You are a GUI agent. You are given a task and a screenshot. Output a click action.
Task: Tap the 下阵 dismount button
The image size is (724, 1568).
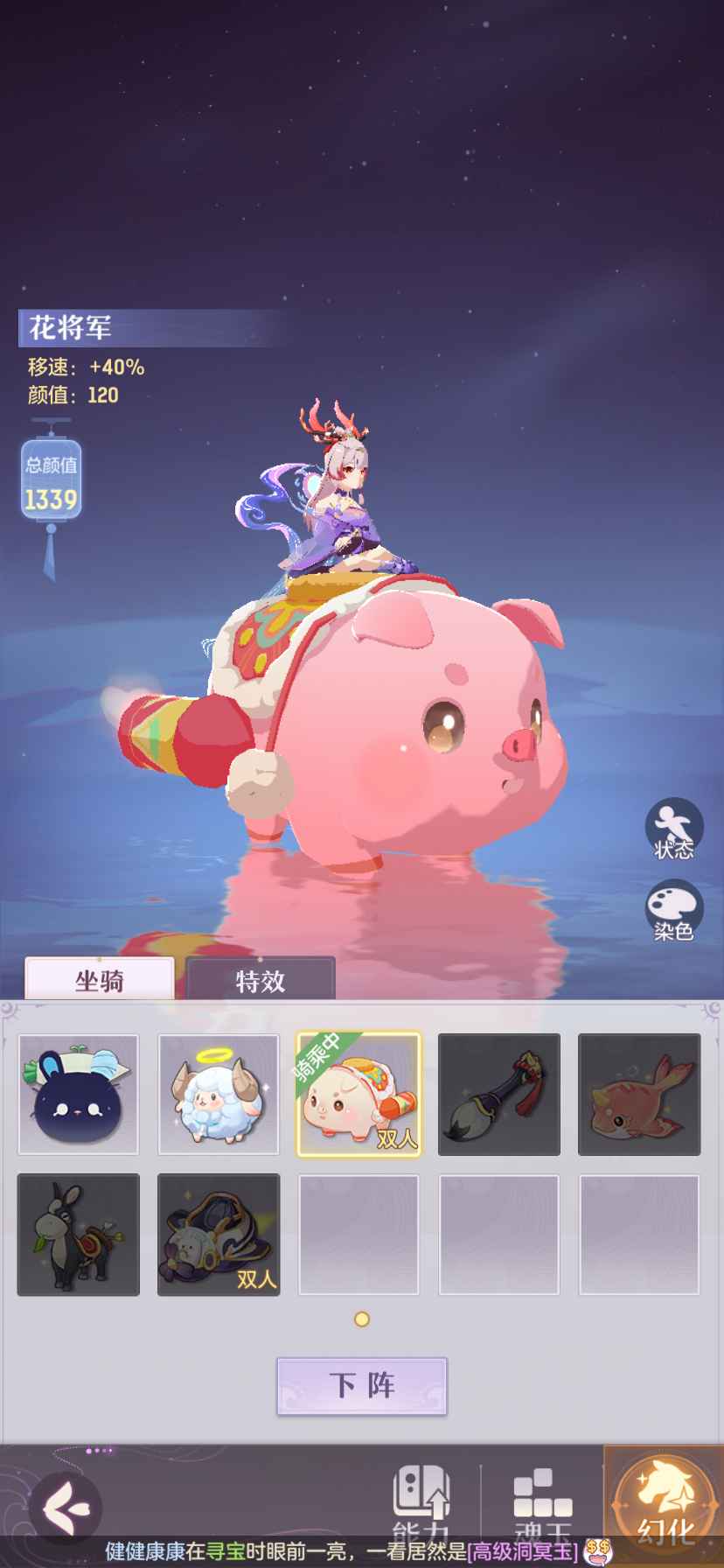tap(361, 1385)
